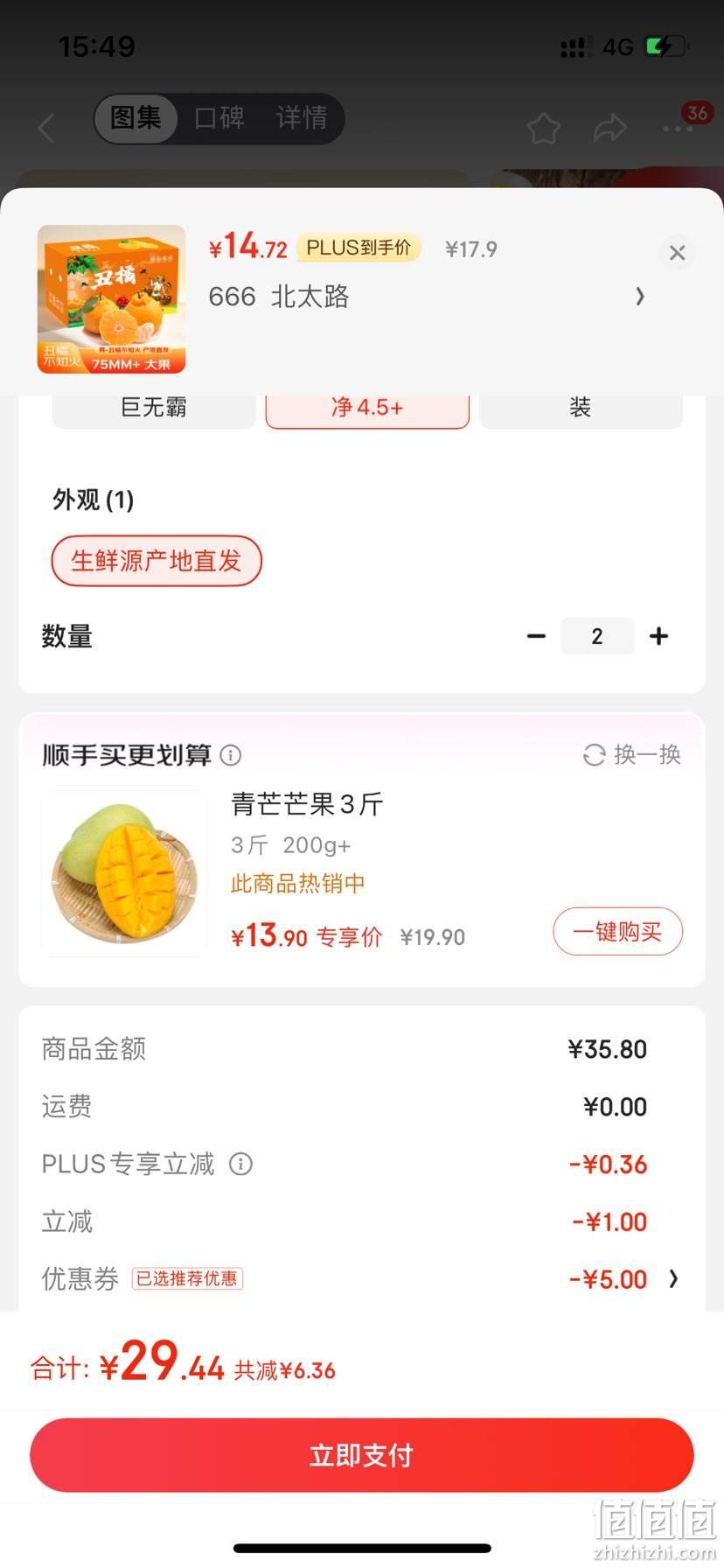Show info about PLUS专享立减
The width and height of the screenshot is (724, 1568).
tap(240, 1164)
